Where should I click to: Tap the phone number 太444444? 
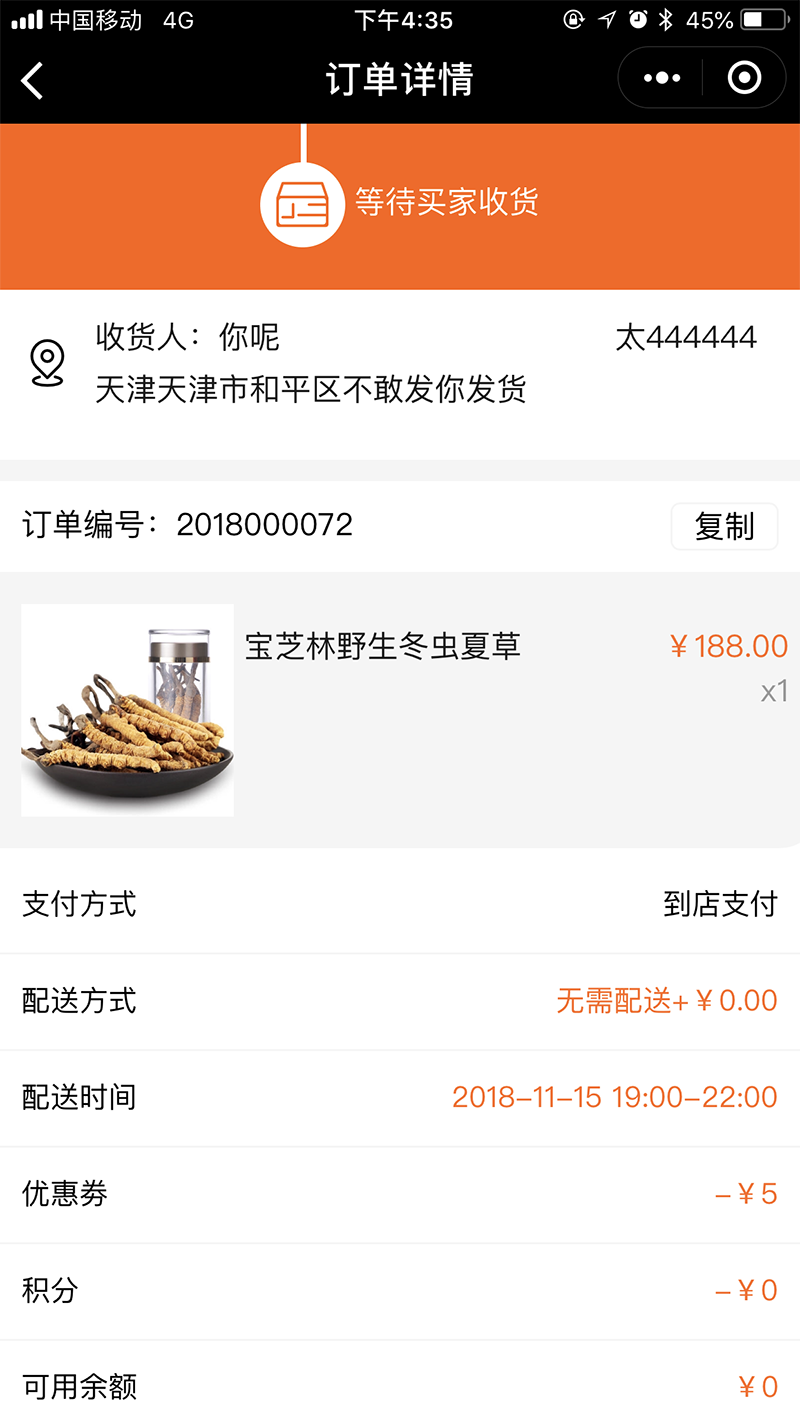tap(688, 338)
